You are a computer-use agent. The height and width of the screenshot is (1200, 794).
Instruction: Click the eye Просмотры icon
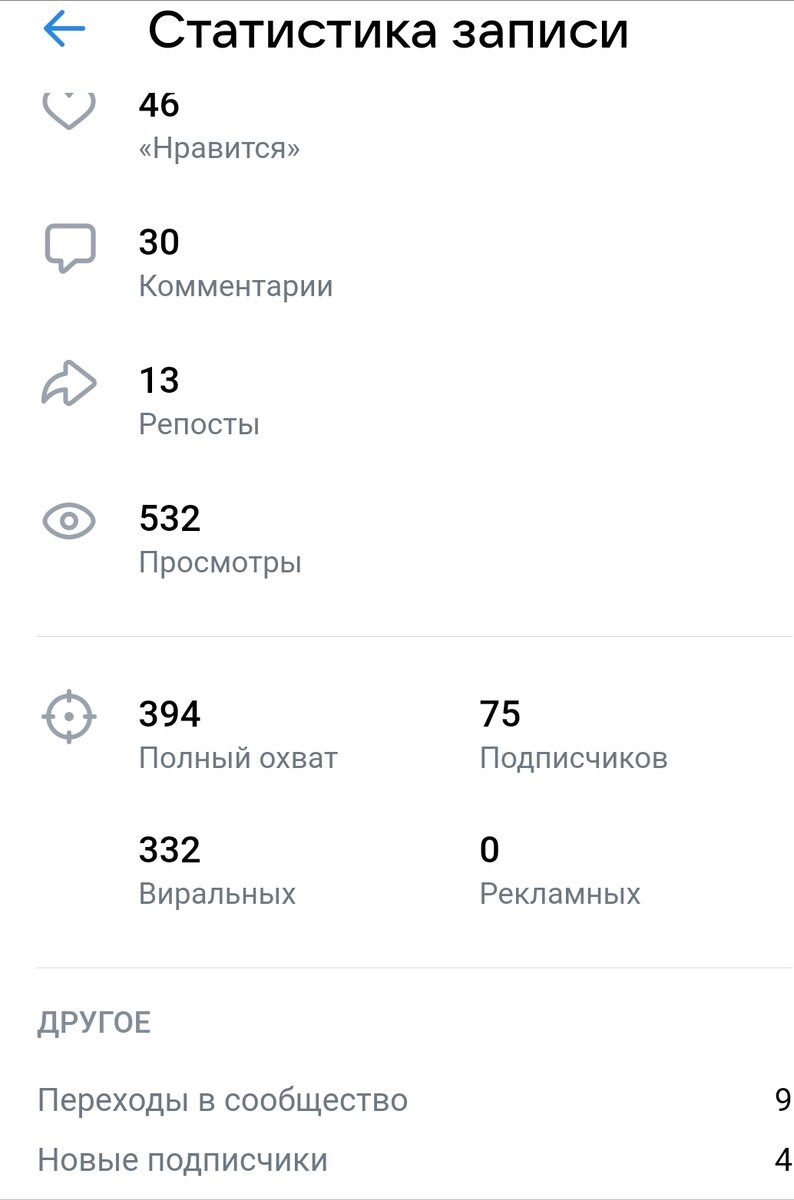click(x=68, y=521)
